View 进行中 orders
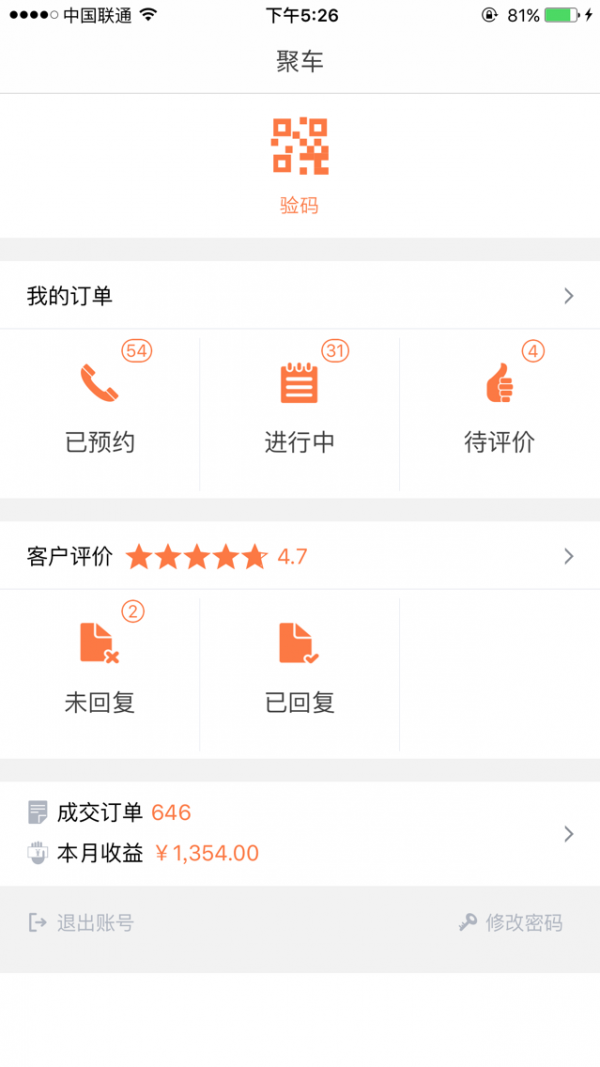Image resolution: width=600 pixels, height=1067 pixels. tap(300, 412)
